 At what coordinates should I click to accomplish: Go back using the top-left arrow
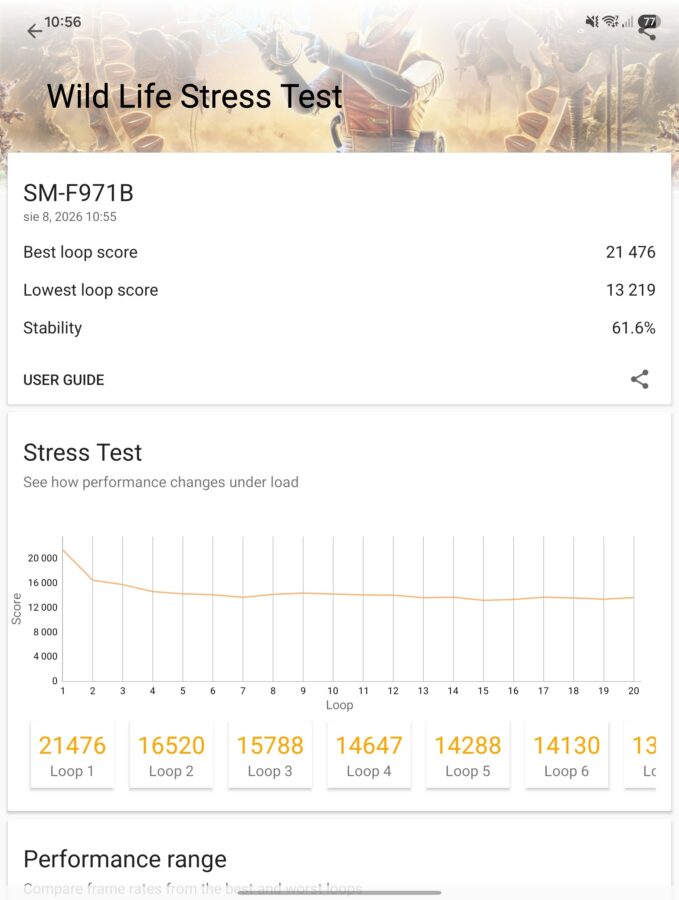[x=34, y=31]
